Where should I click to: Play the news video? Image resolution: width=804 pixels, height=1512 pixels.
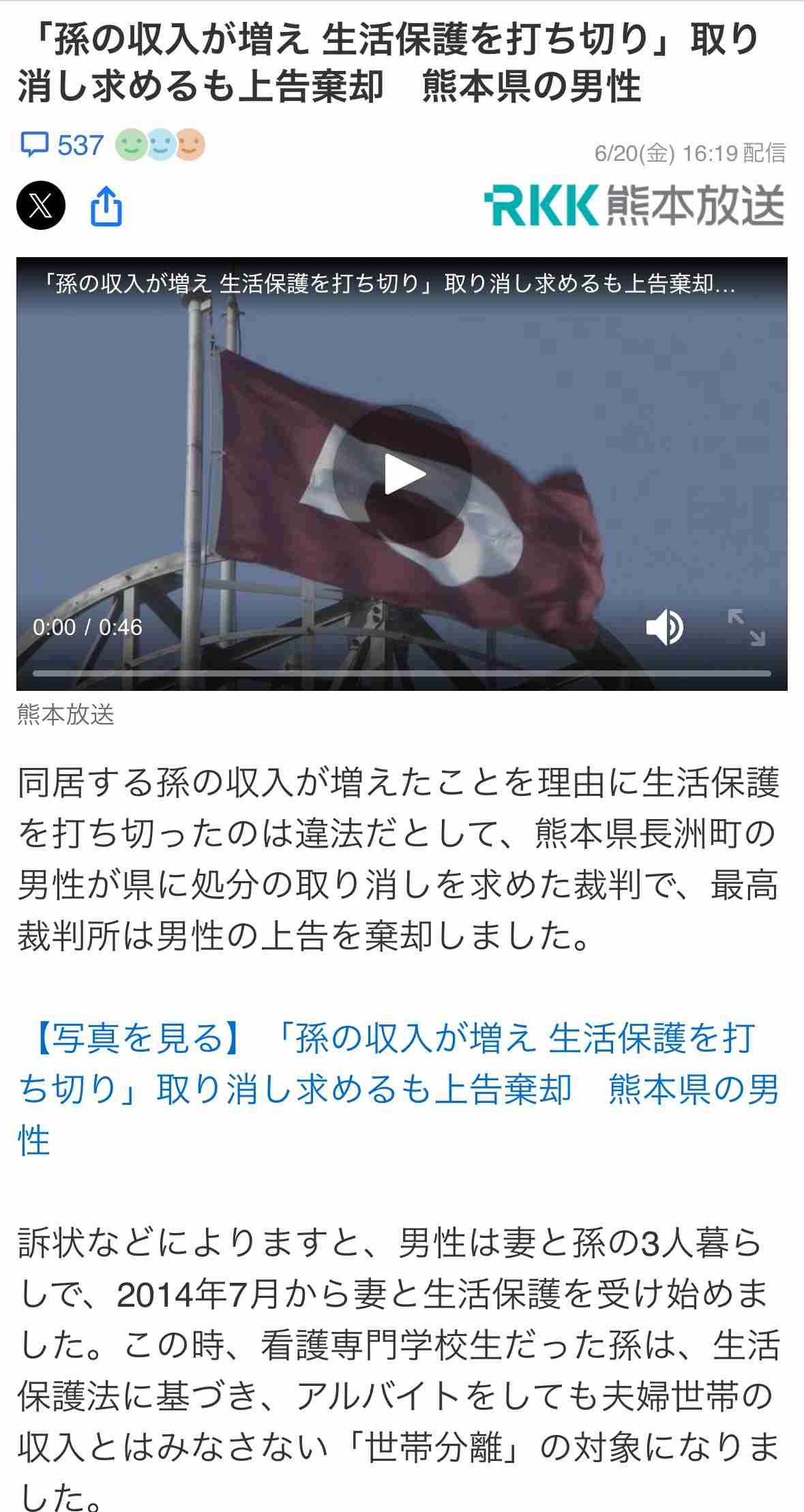402,474
